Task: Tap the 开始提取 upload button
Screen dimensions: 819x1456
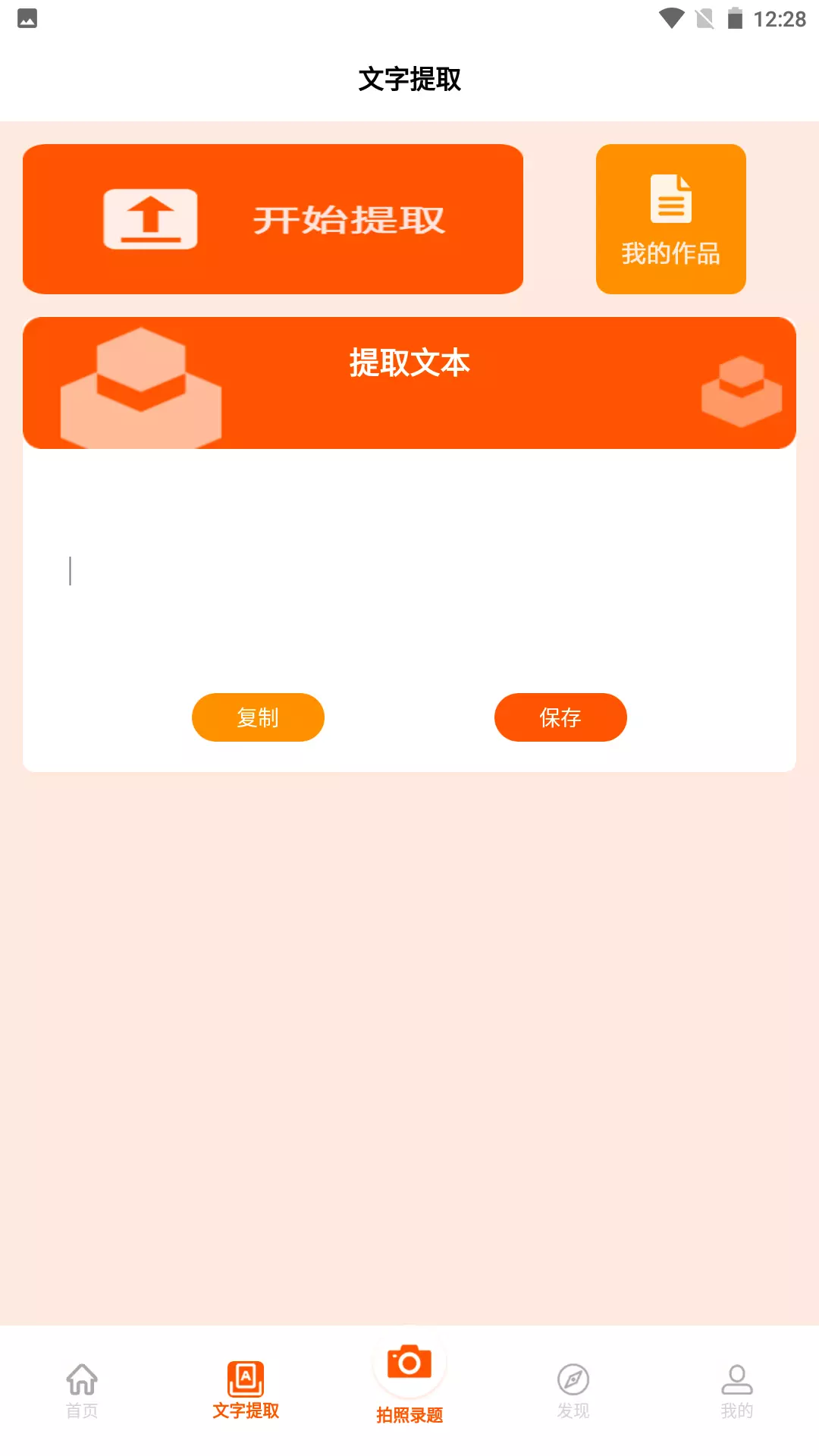Action: point(273,219)
